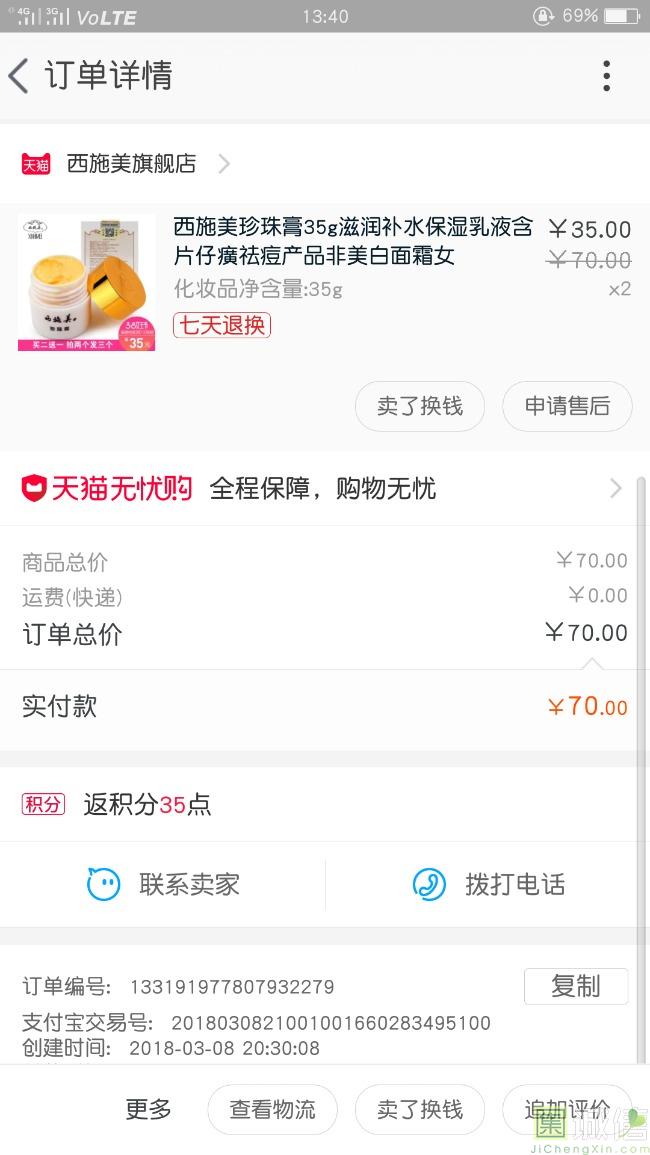Open the three-dot overflow menu
The width and height of the screenshot is (650, 1155).
(x=606, y=76)
